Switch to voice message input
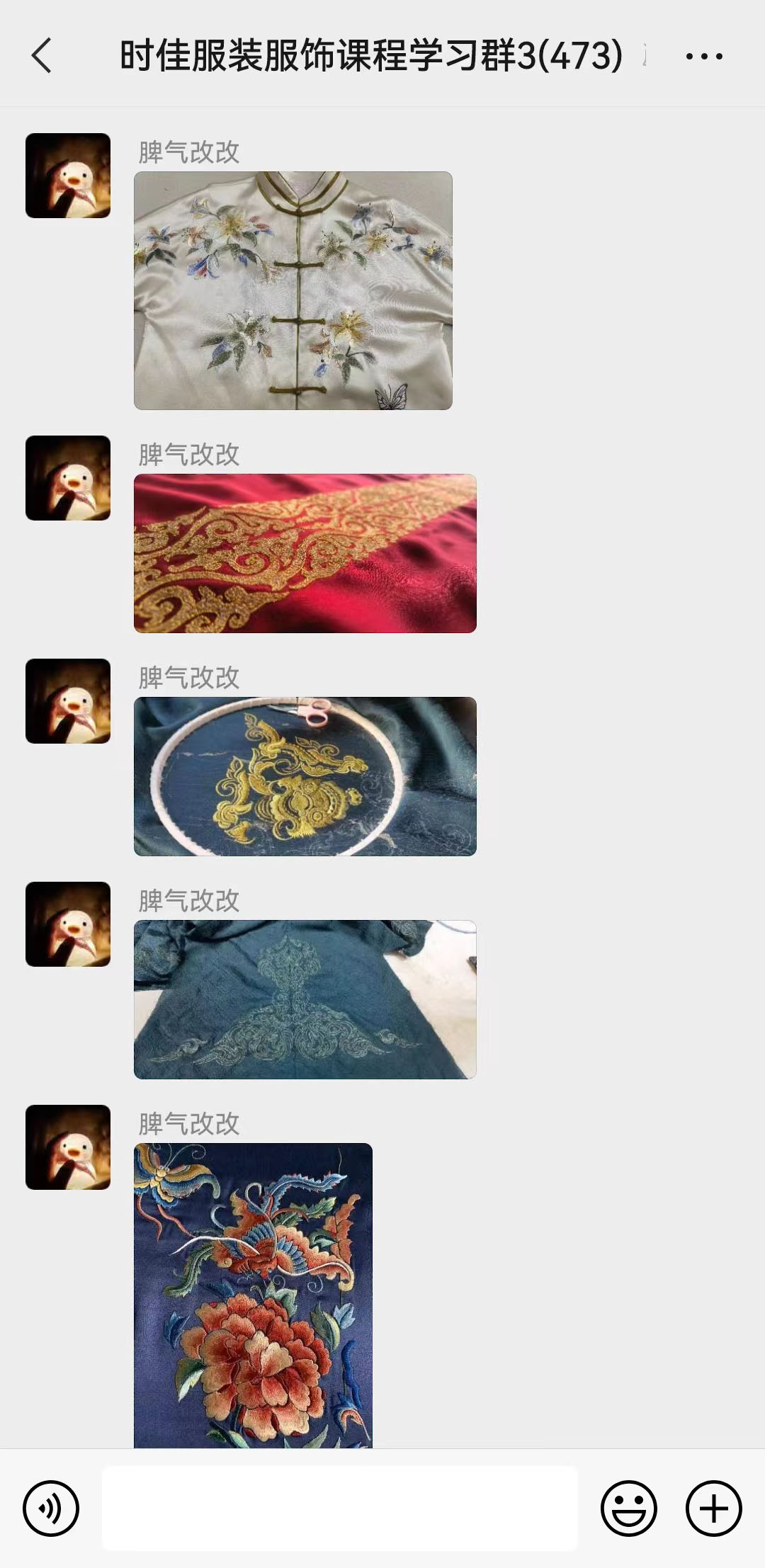765x1568 pixels. pos(51,1509)
